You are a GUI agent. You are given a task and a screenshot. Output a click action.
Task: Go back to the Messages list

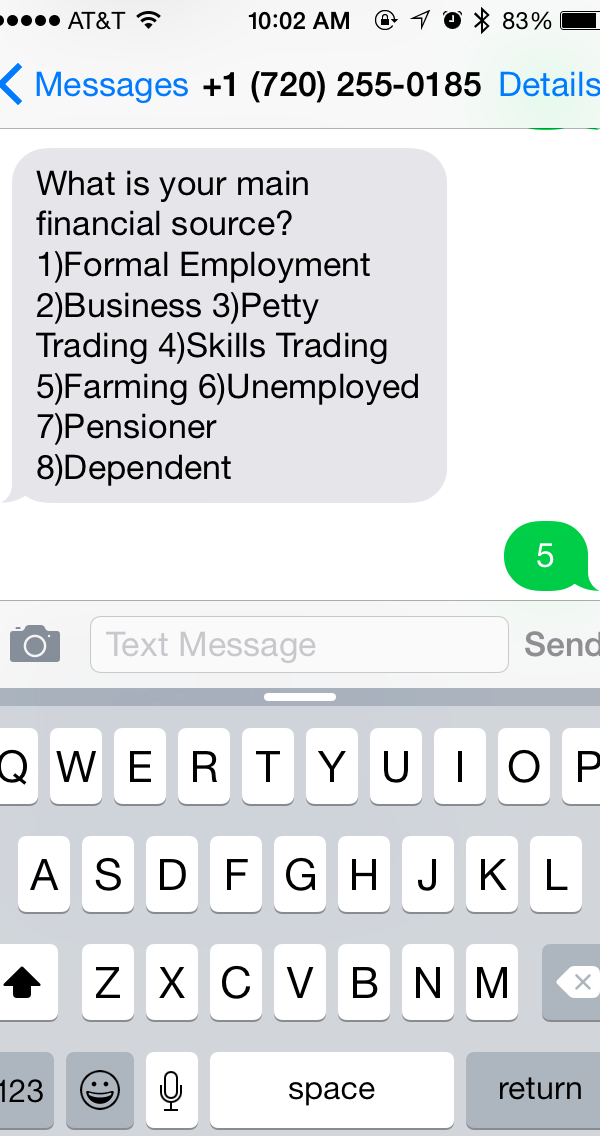[x=95, y=85]
